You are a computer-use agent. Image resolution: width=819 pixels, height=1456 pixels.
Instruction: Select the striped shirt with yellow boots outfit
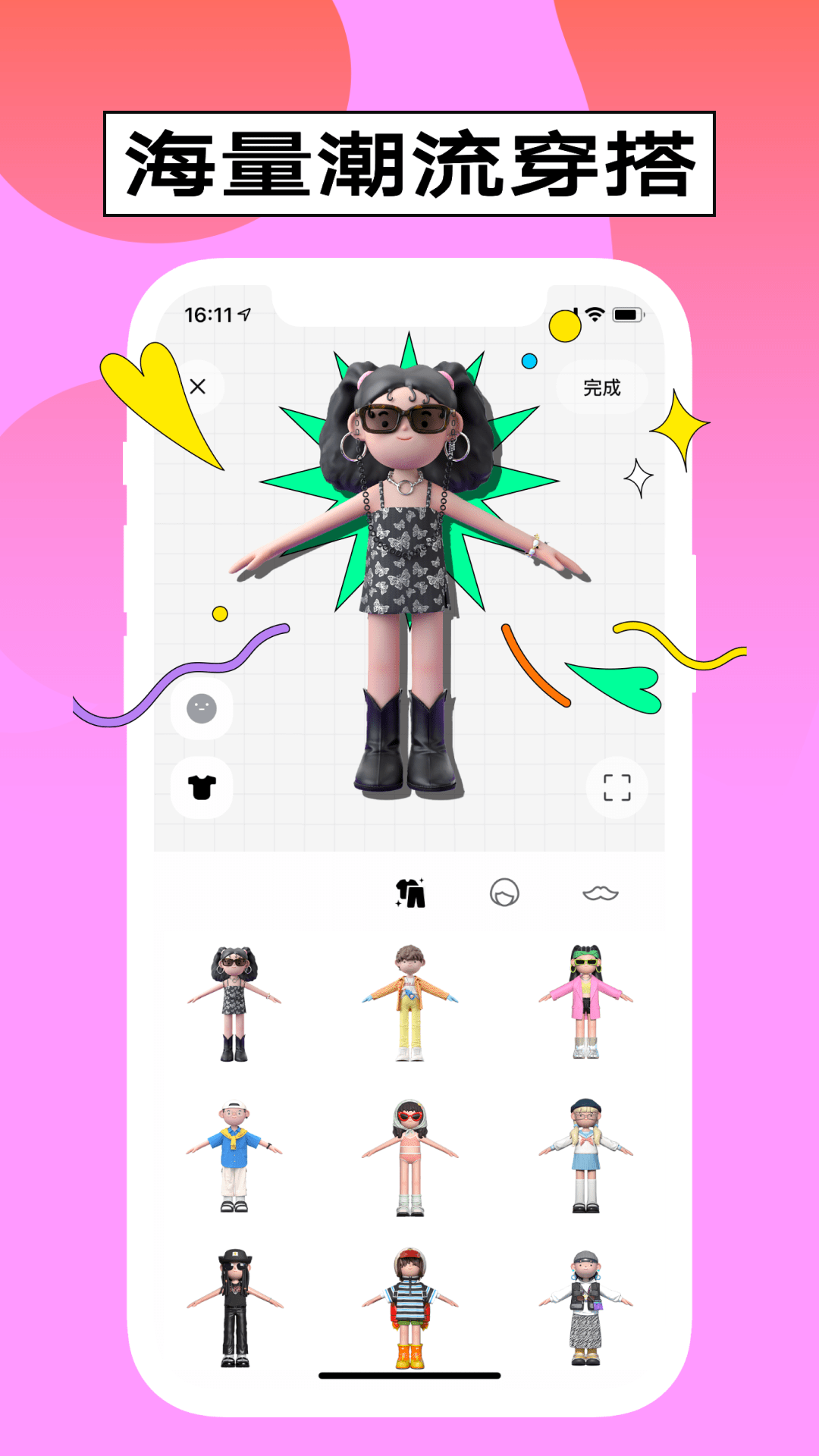click(409, 1304)
